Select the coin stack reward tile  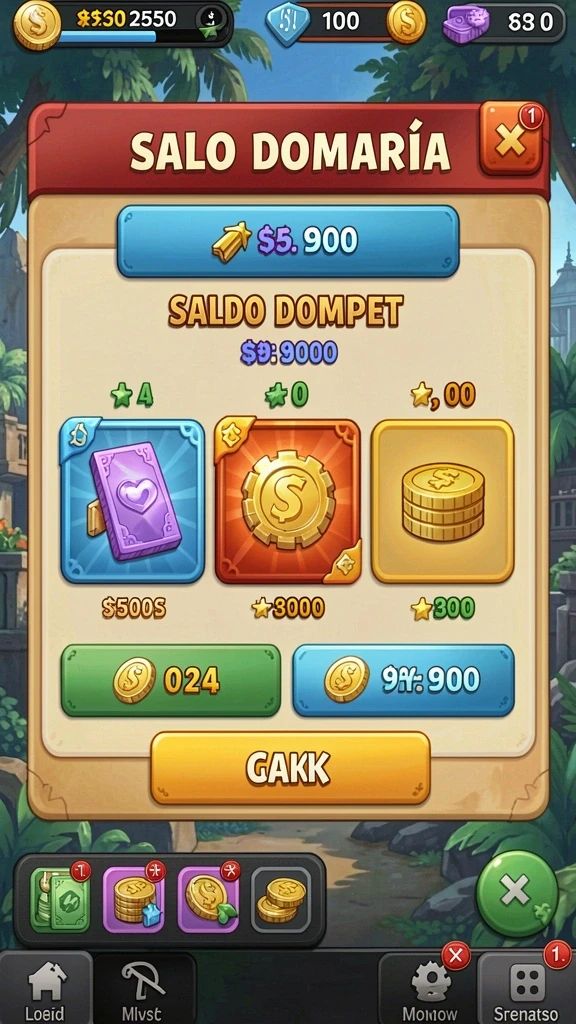443,501
